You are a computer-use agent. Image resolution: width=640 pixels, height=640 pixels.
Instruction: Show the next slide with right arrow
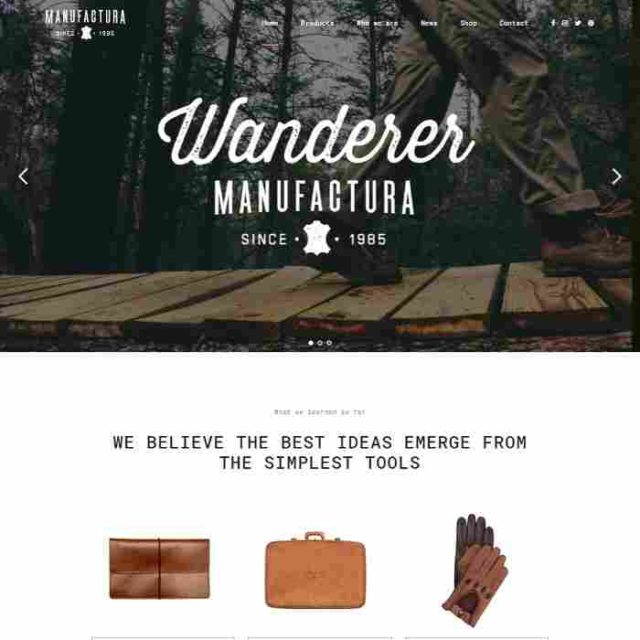(616, 176)
